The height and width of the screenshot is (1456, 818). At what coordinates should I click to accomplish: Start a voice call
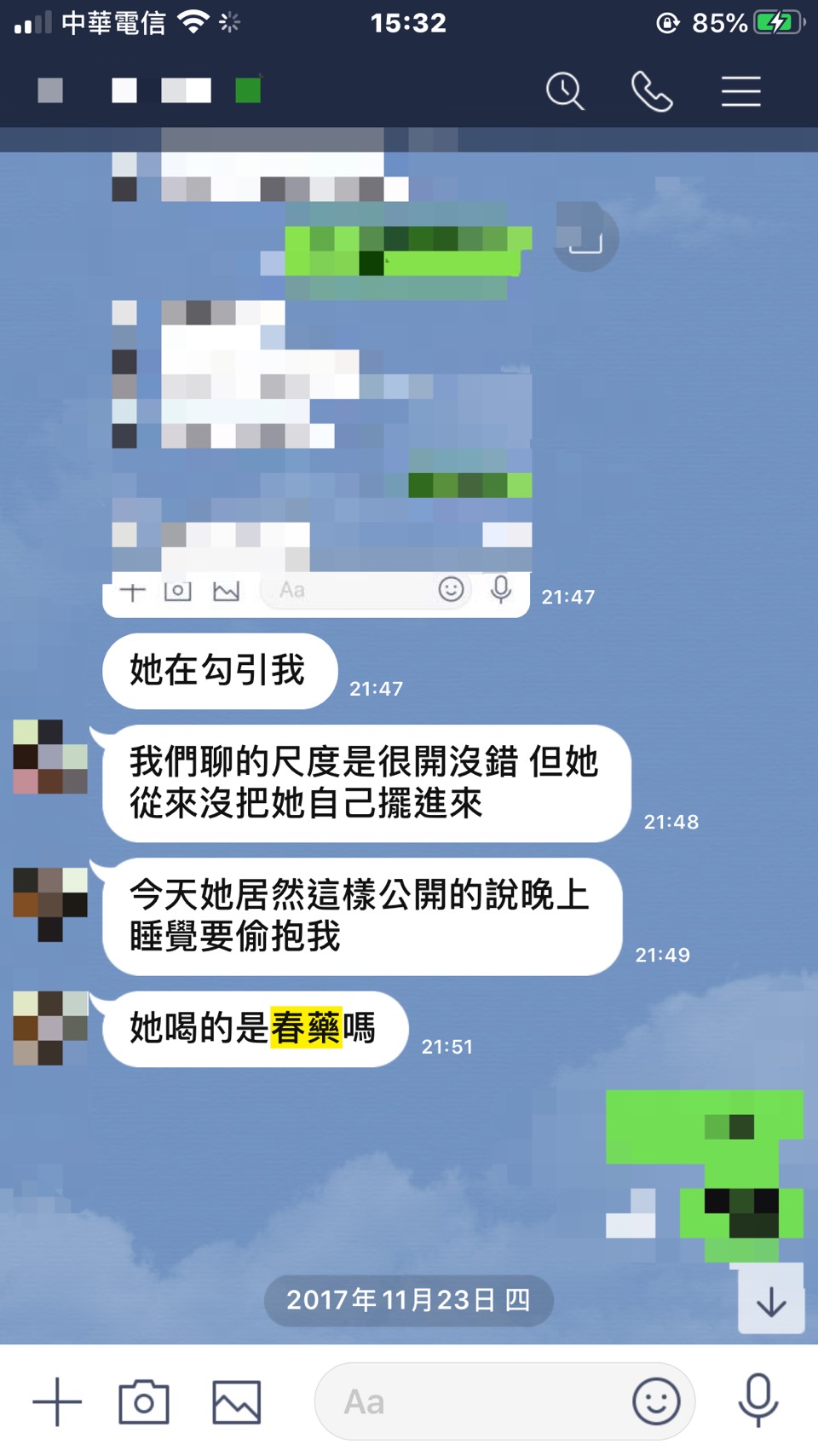point(652,91)
